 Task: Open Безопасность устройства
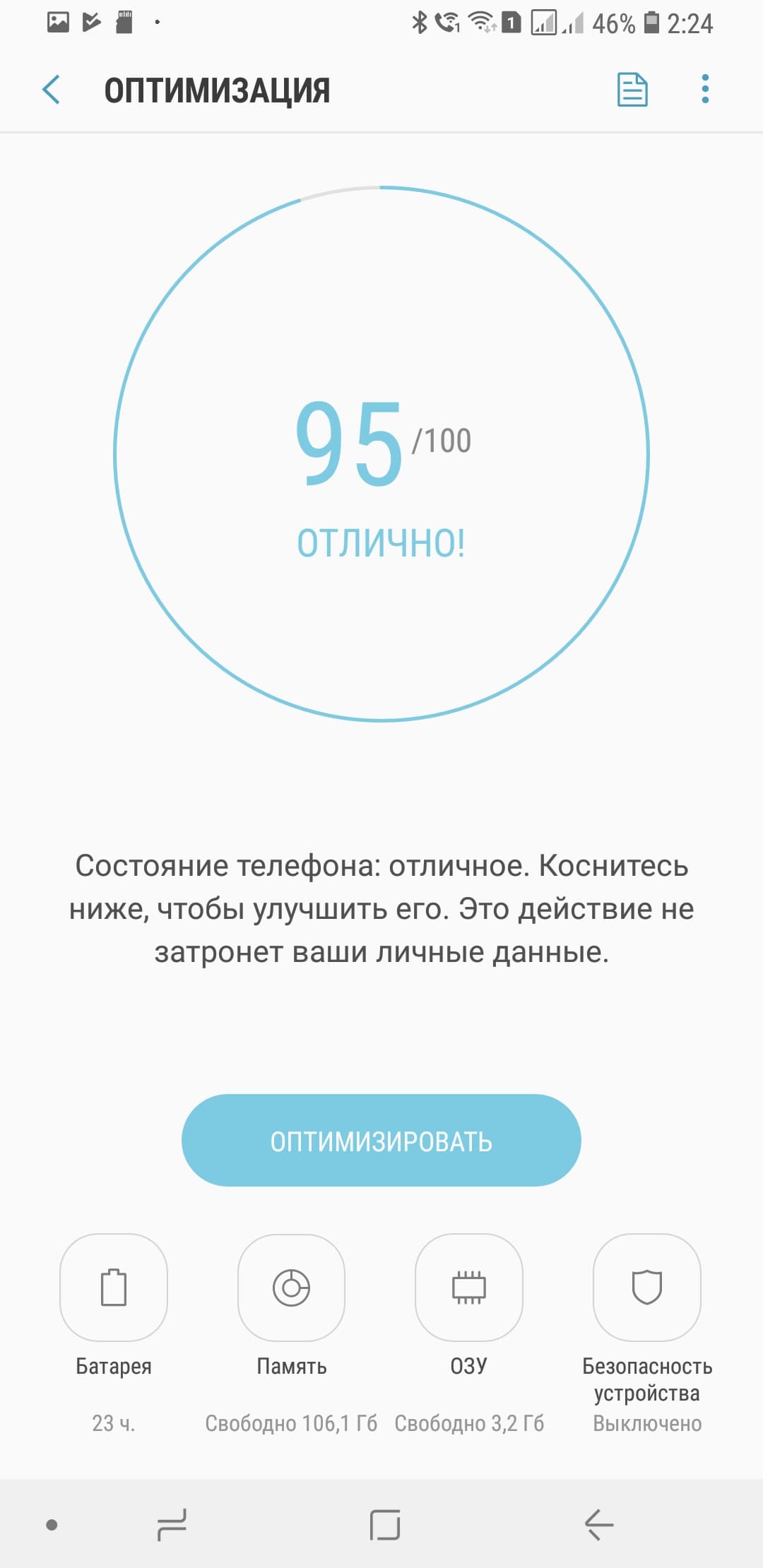tap(646, 1288)
